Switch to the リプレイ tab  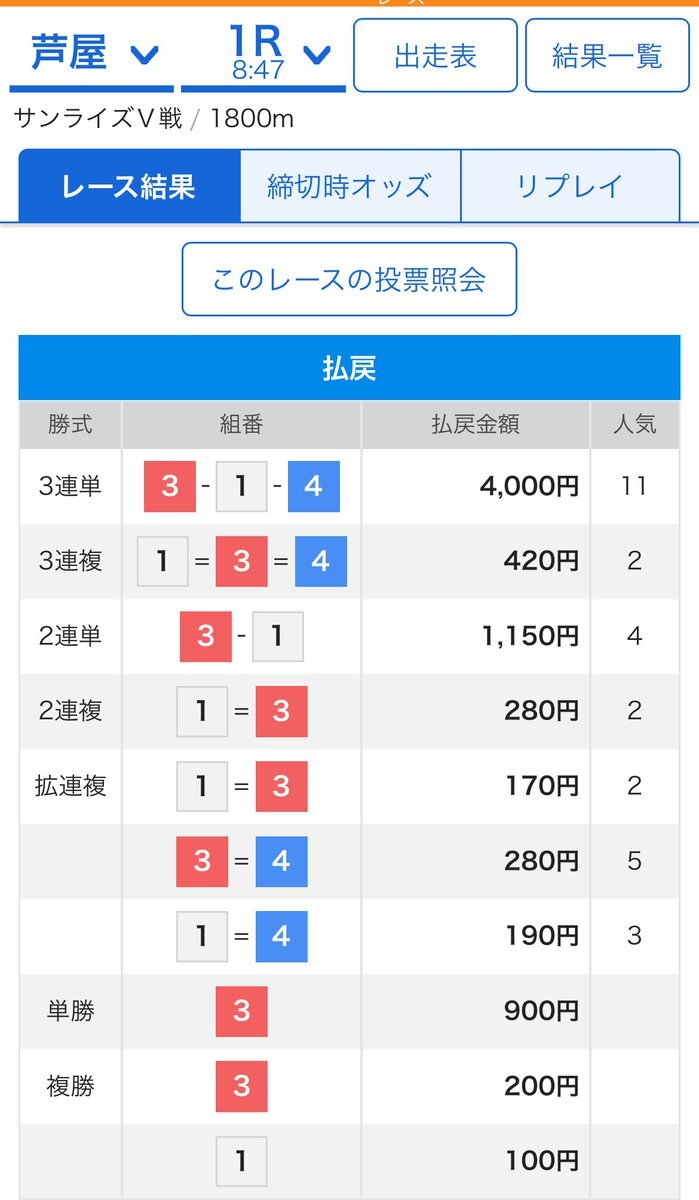(570, 186)
